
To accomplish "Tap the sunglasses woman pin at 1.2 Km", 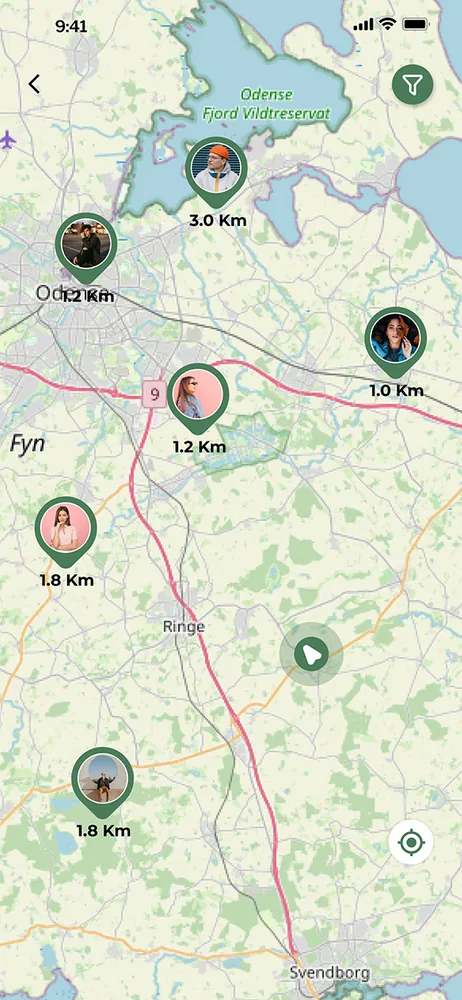I will coord(198,400).
